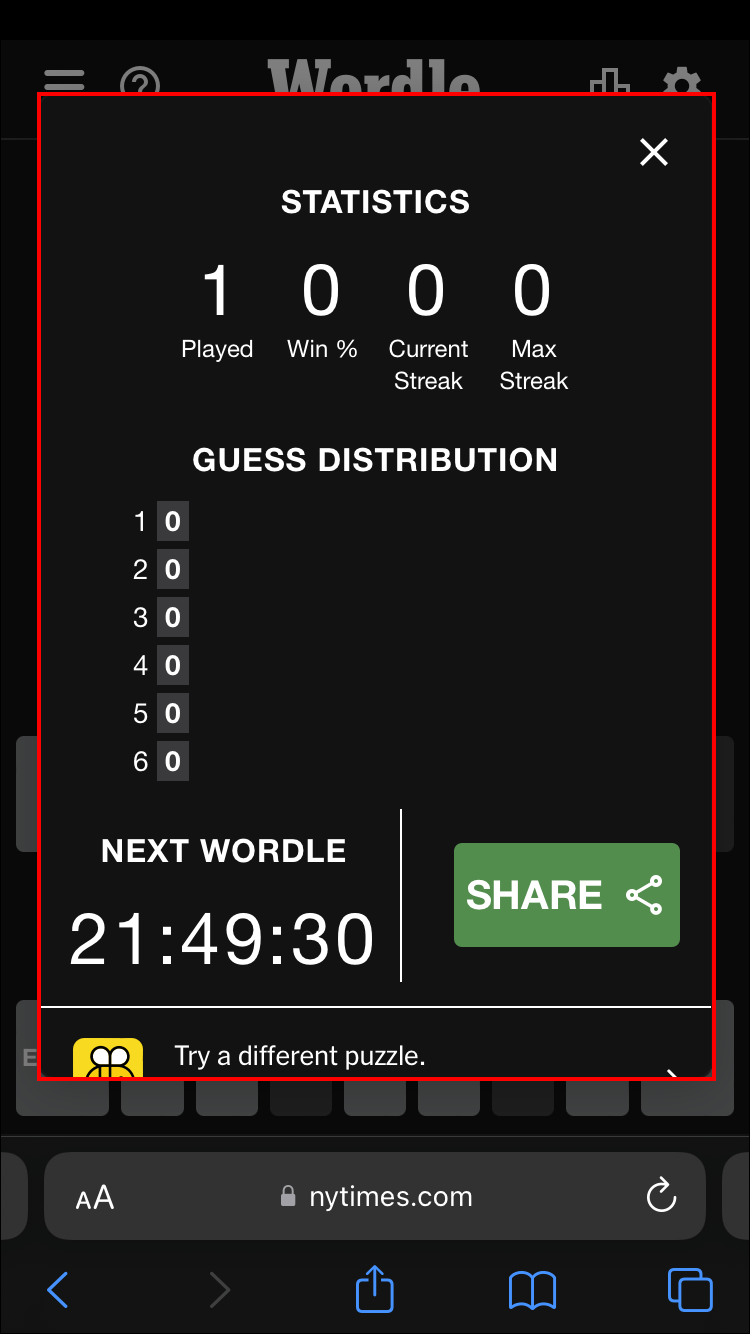This screenshot has width=750, height=1334.
Task: Close the Statistics dialog
Action: pos(654,152)
